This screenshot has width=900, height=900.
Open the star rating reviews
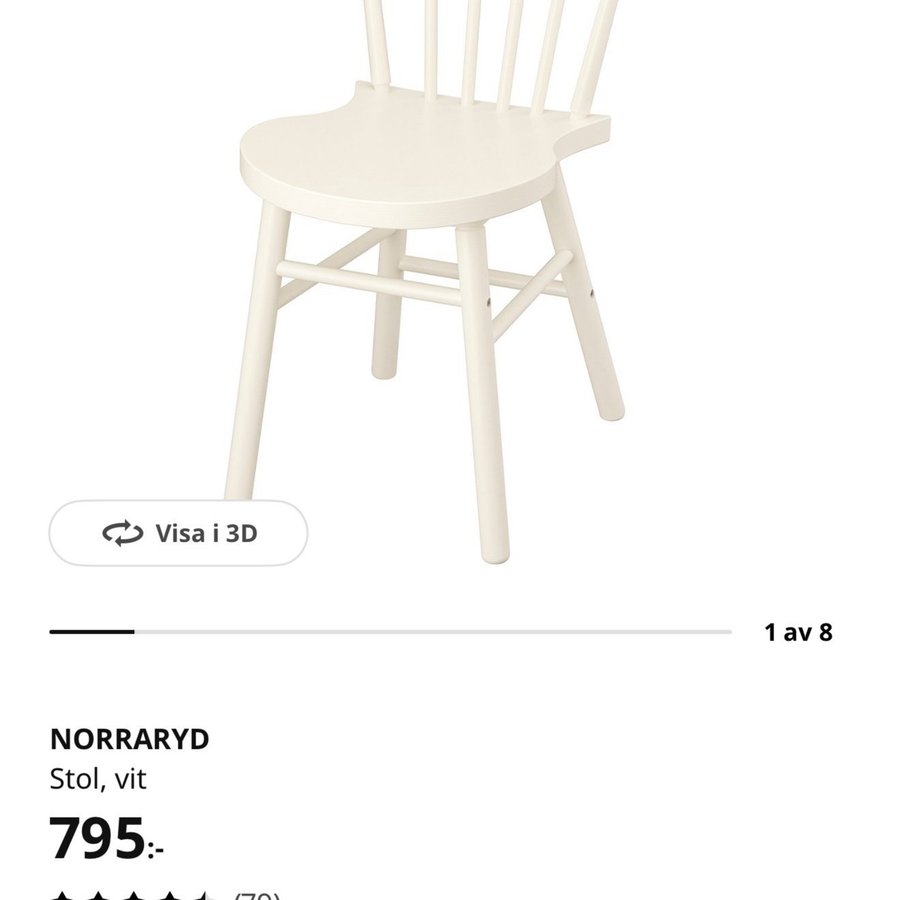coord(165,893)
